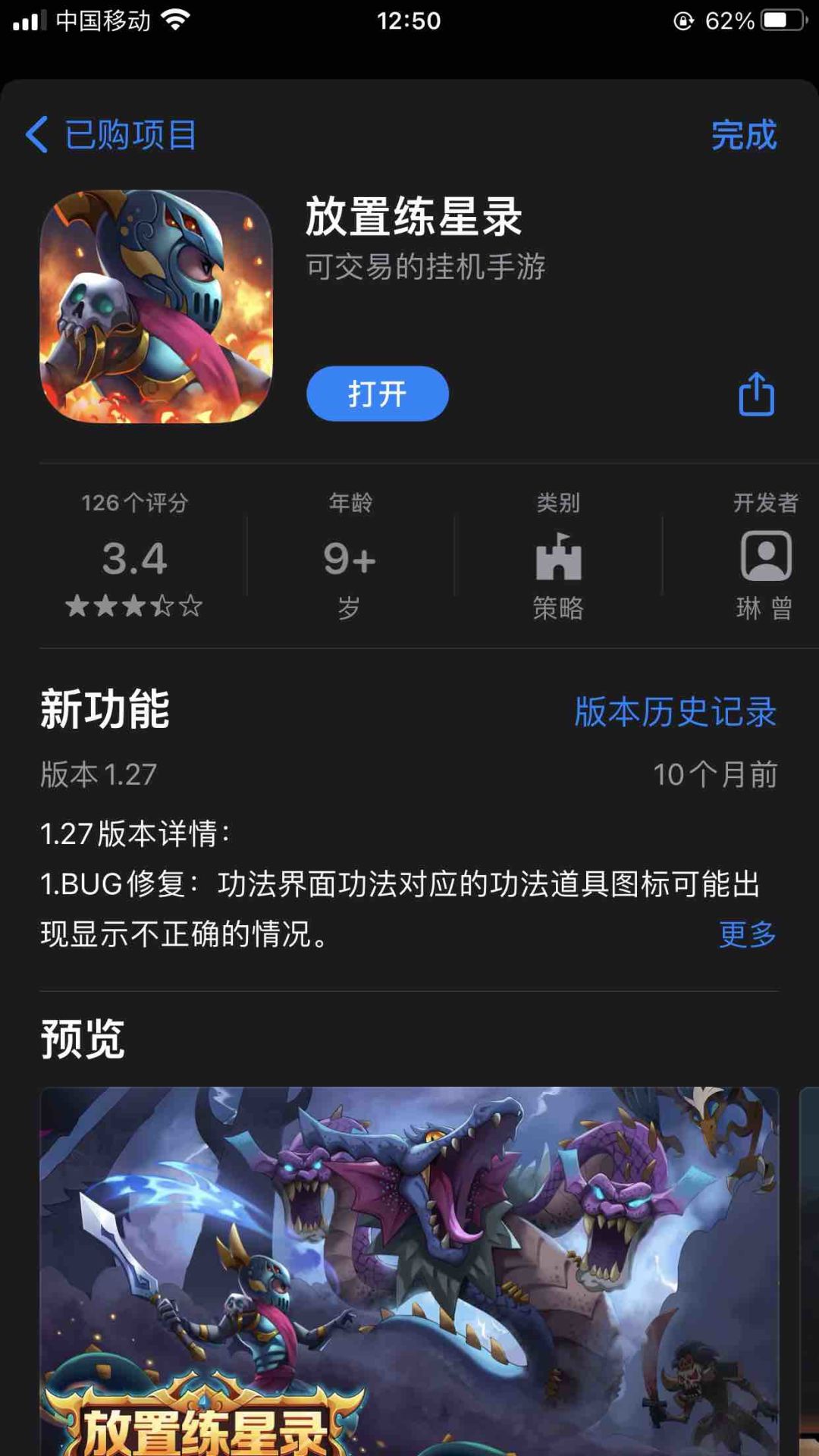Viewport: 819px width, 1456px height.
Task: Tap the 3.4 rating score
Action: tap(135, 559)
